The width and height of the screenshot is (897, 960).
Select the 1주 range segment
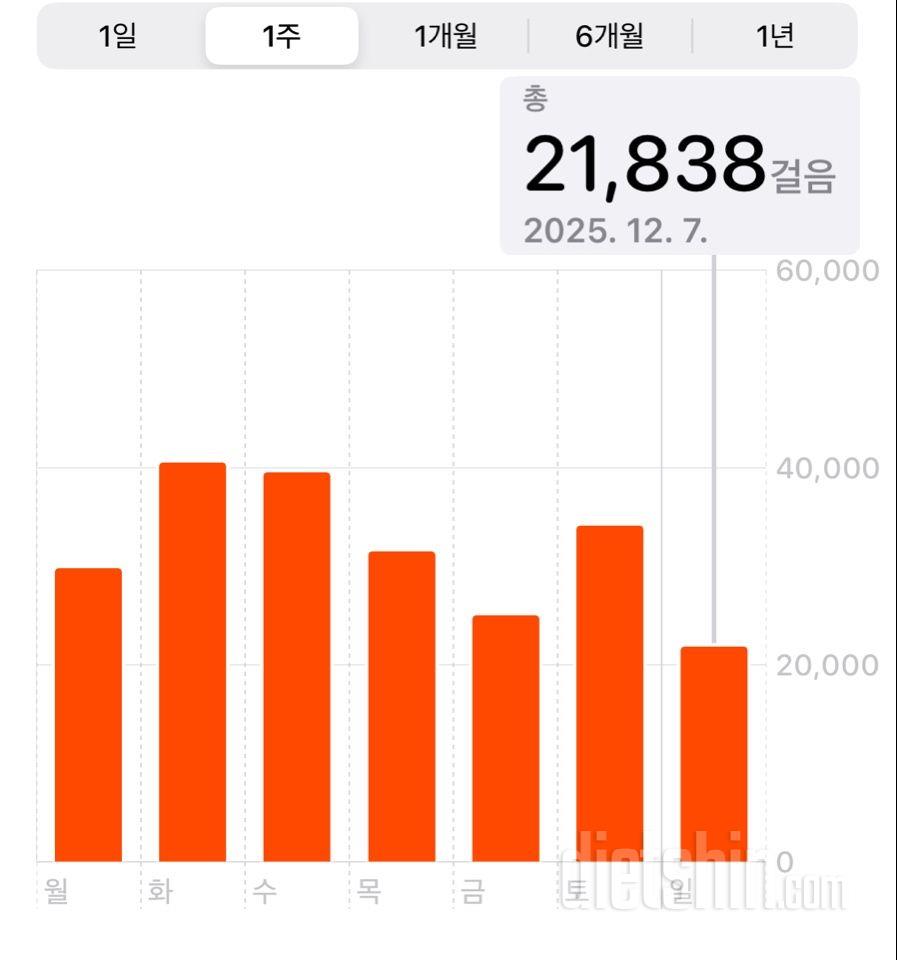282,37
